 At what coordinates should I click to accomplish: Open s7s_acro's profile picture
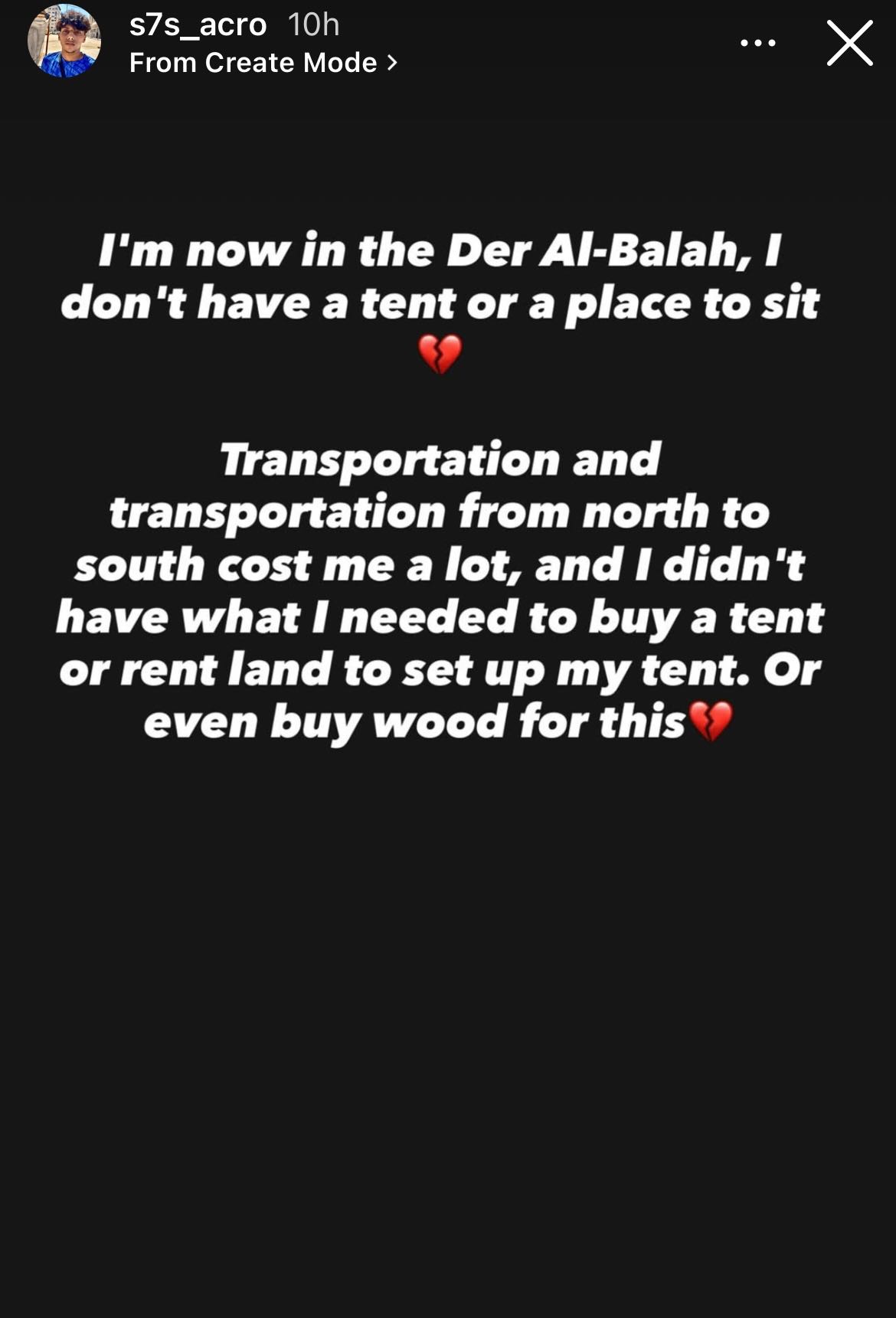[64, 41]
